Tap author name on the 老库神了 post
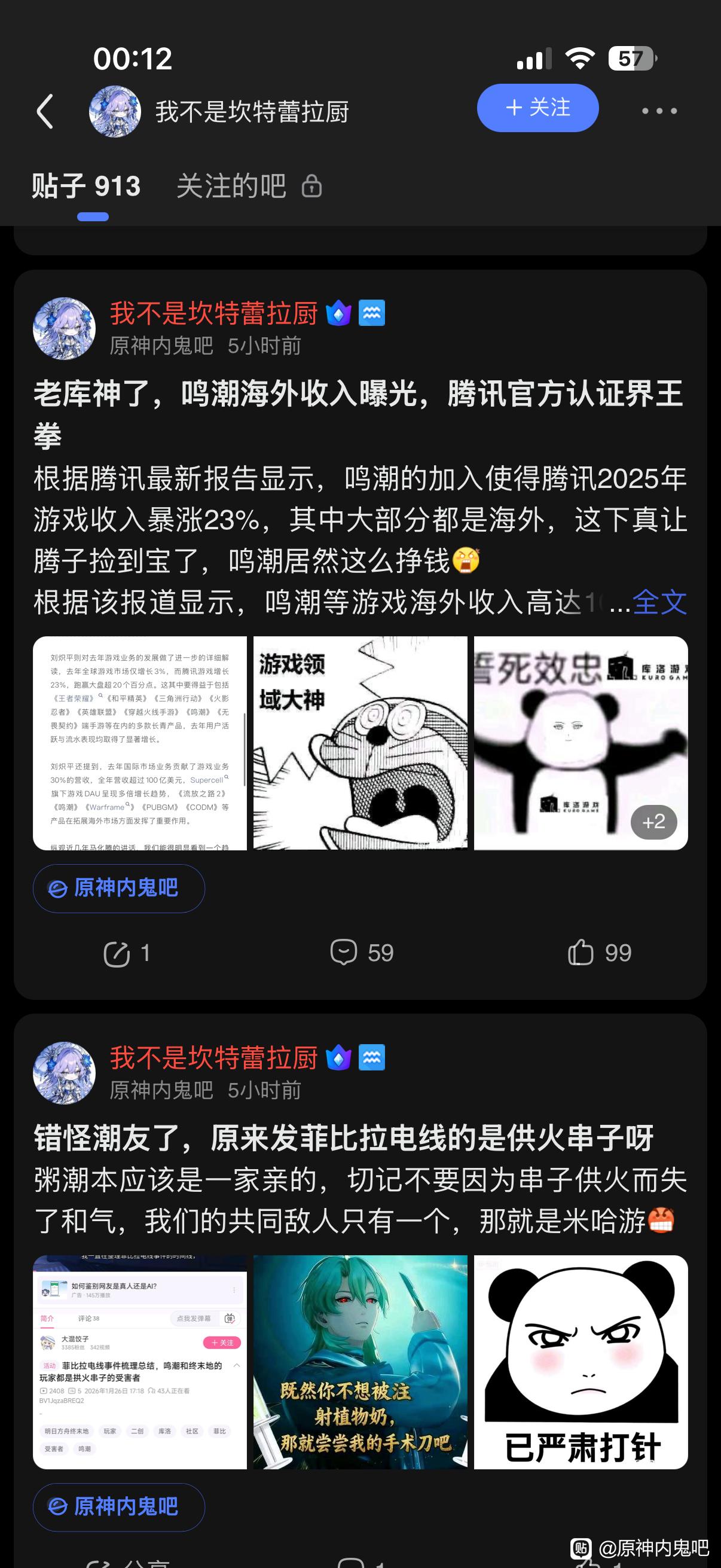This screenshot has height=1568, width=721. point(213,313)
